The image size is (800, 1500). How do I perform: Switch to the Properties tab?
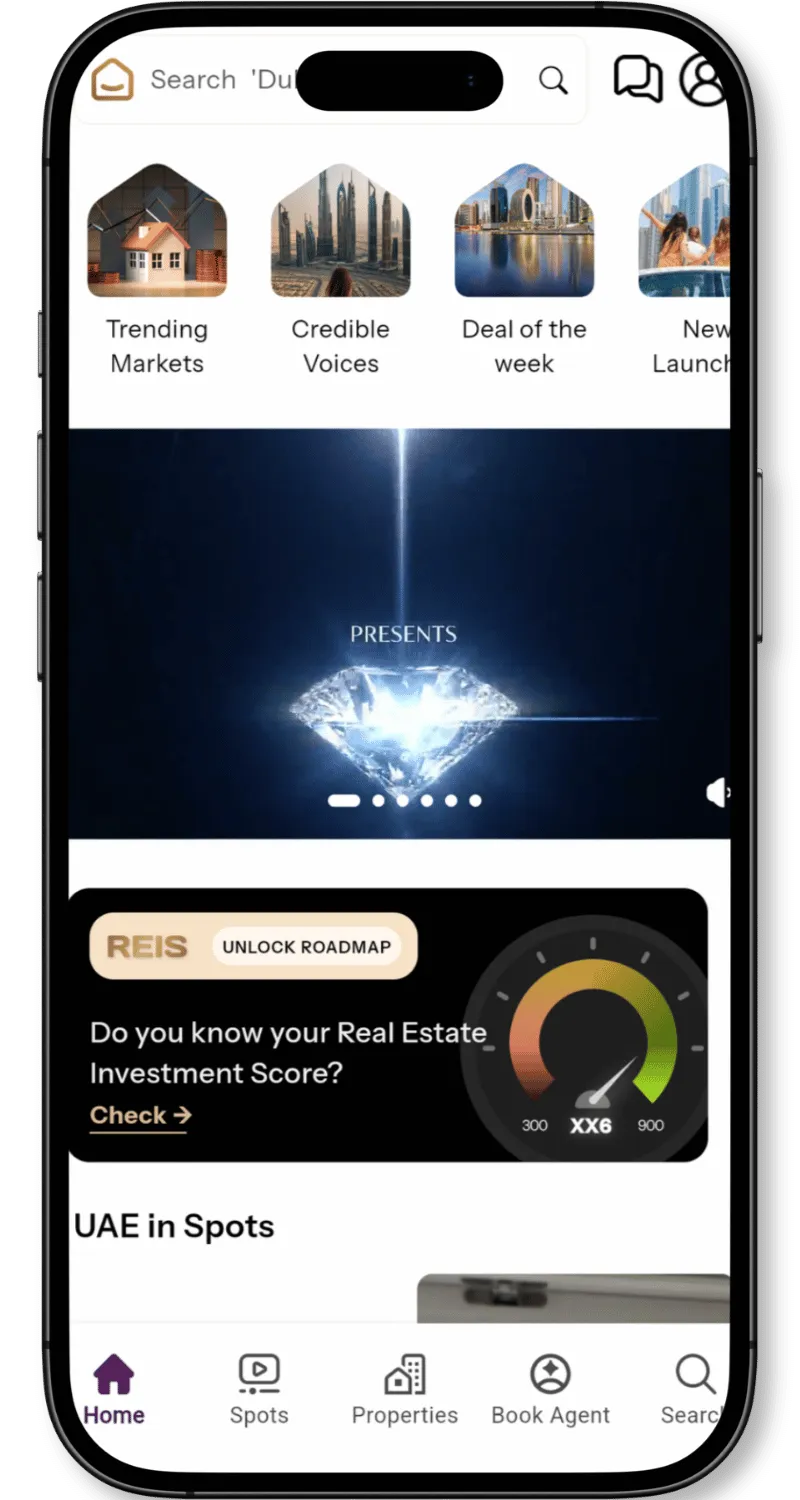click(x=405, y=1390)
